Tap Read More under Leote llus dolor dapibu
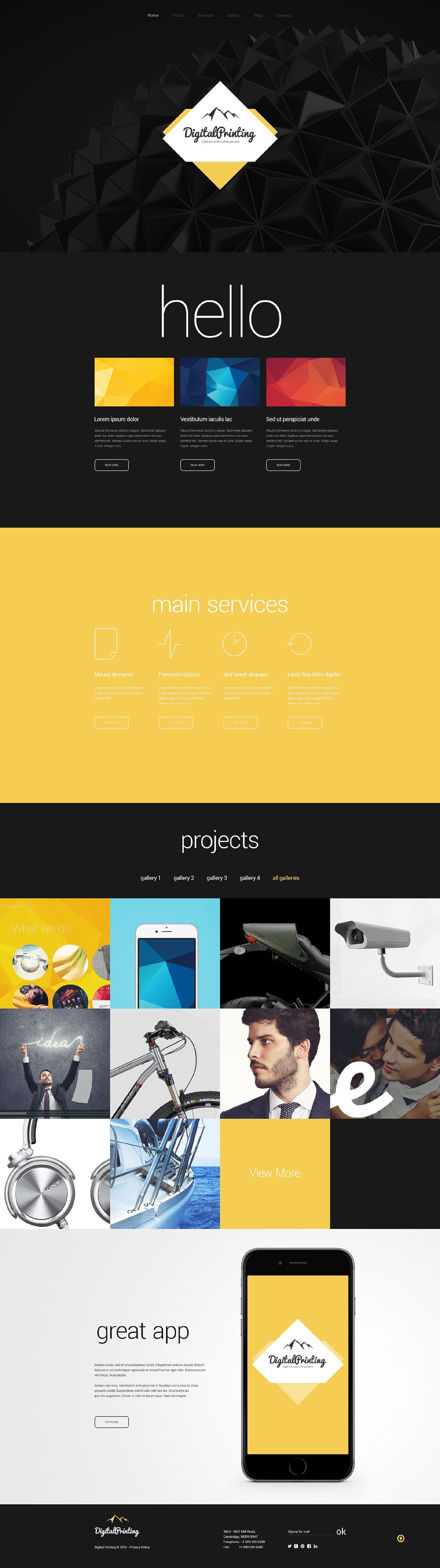The image size is (440, 1568). click(304, 722)
